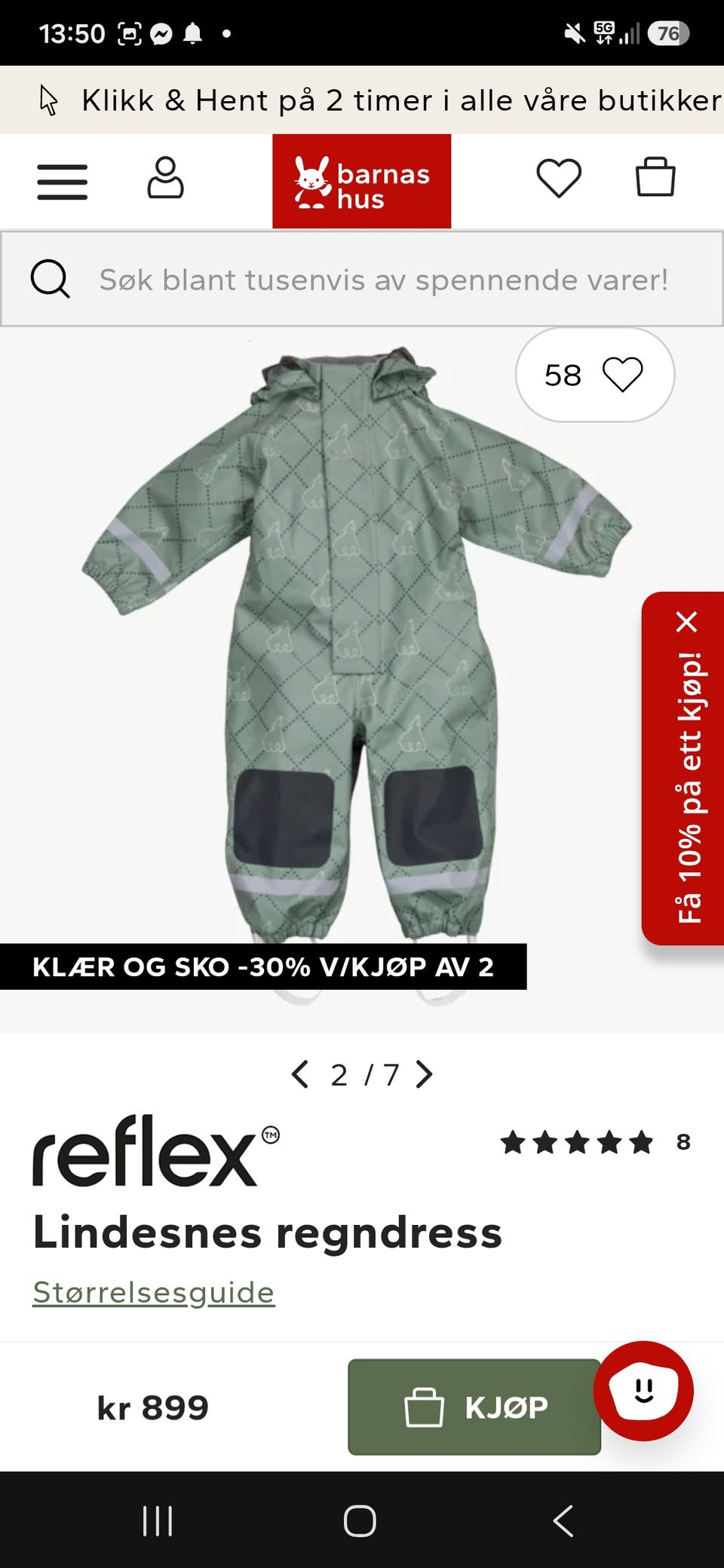The image size is (724, 1568).
Task: Open the Størrelsesguide link
Action: 154,1292
